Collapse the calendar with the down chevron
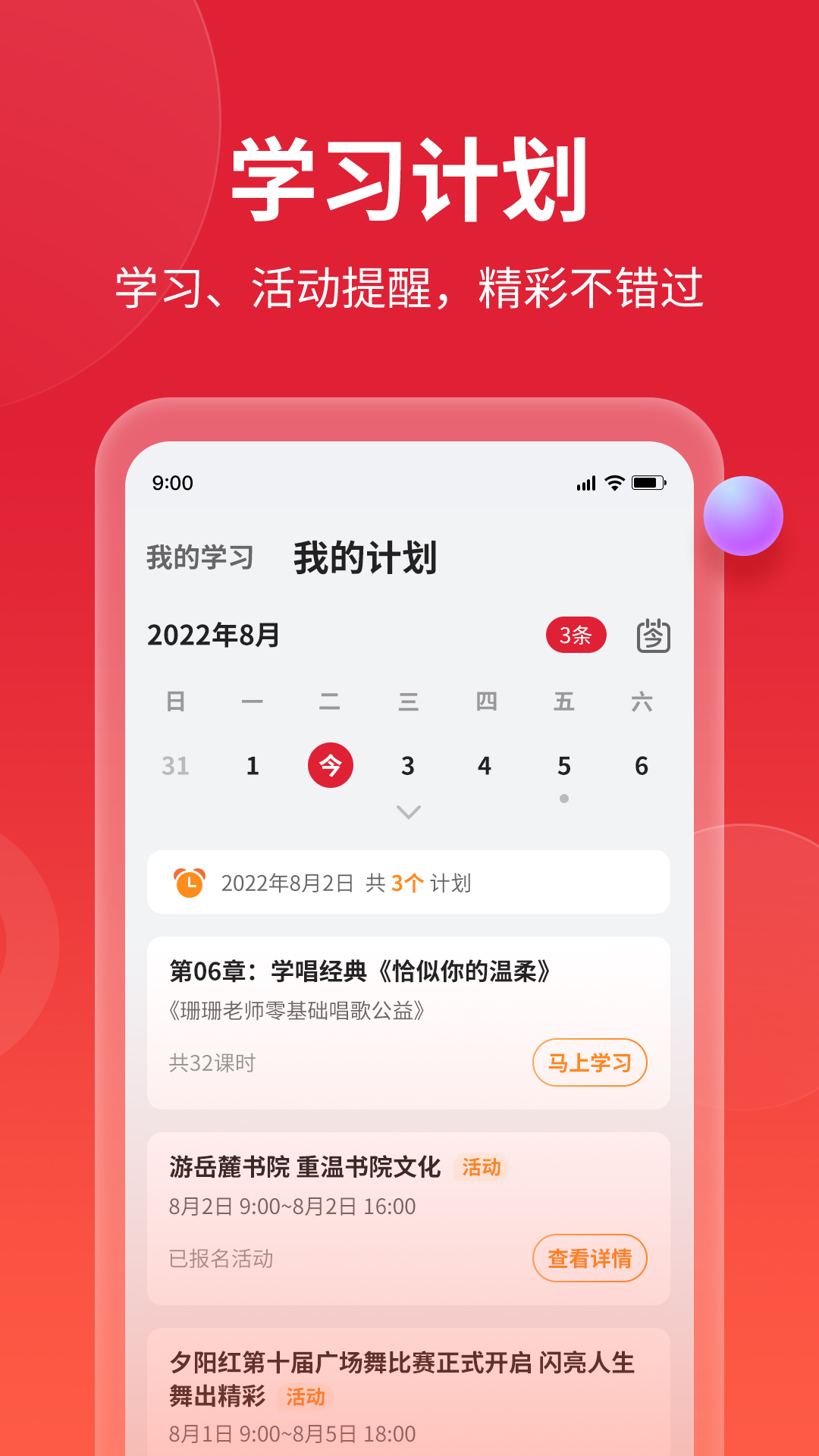Screen dimensions: 819x1456 [408, 811]
